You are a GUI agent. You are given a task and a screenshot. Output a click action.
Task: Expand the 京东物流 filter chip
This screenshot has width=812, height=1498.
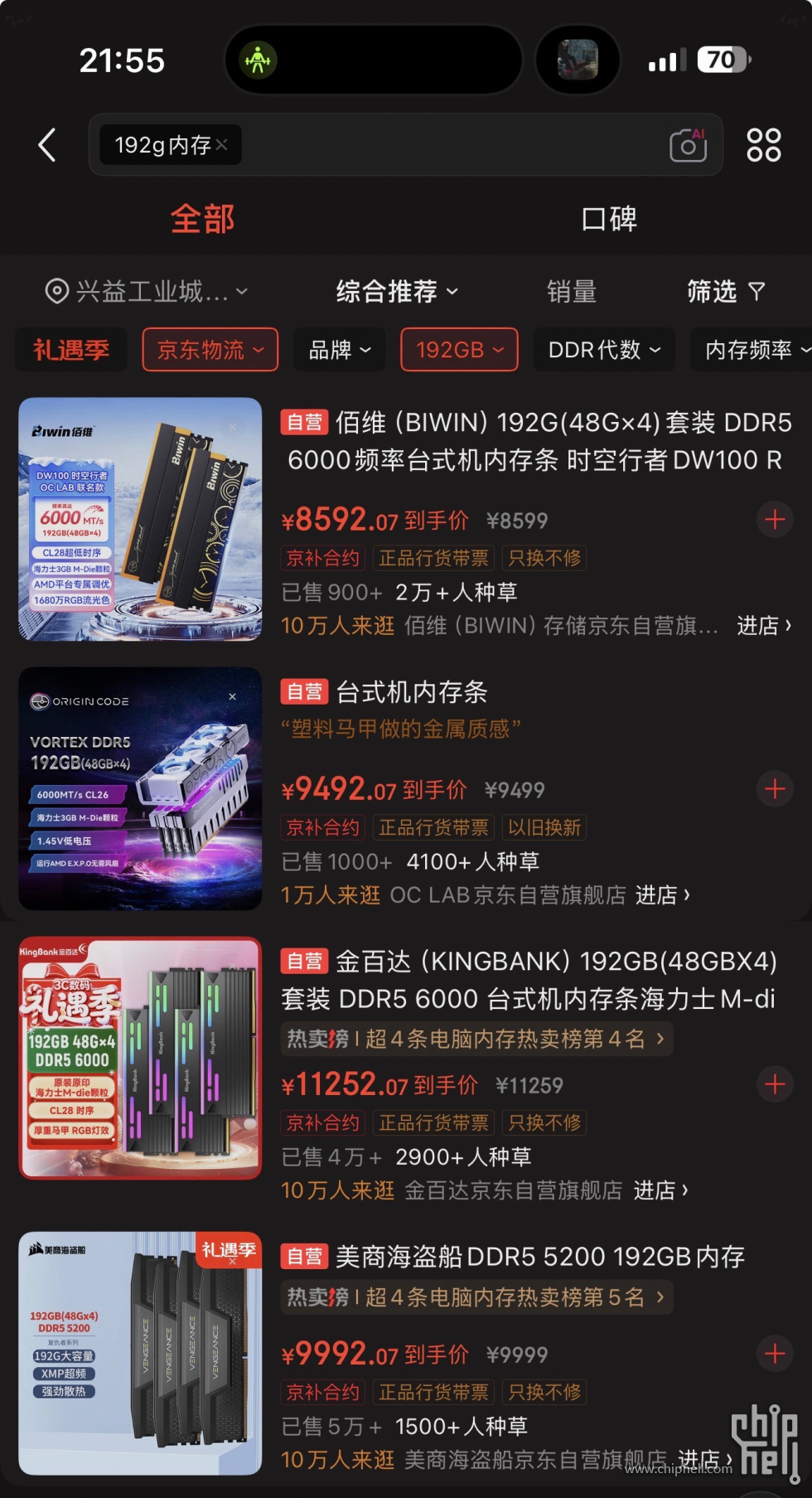210,350
